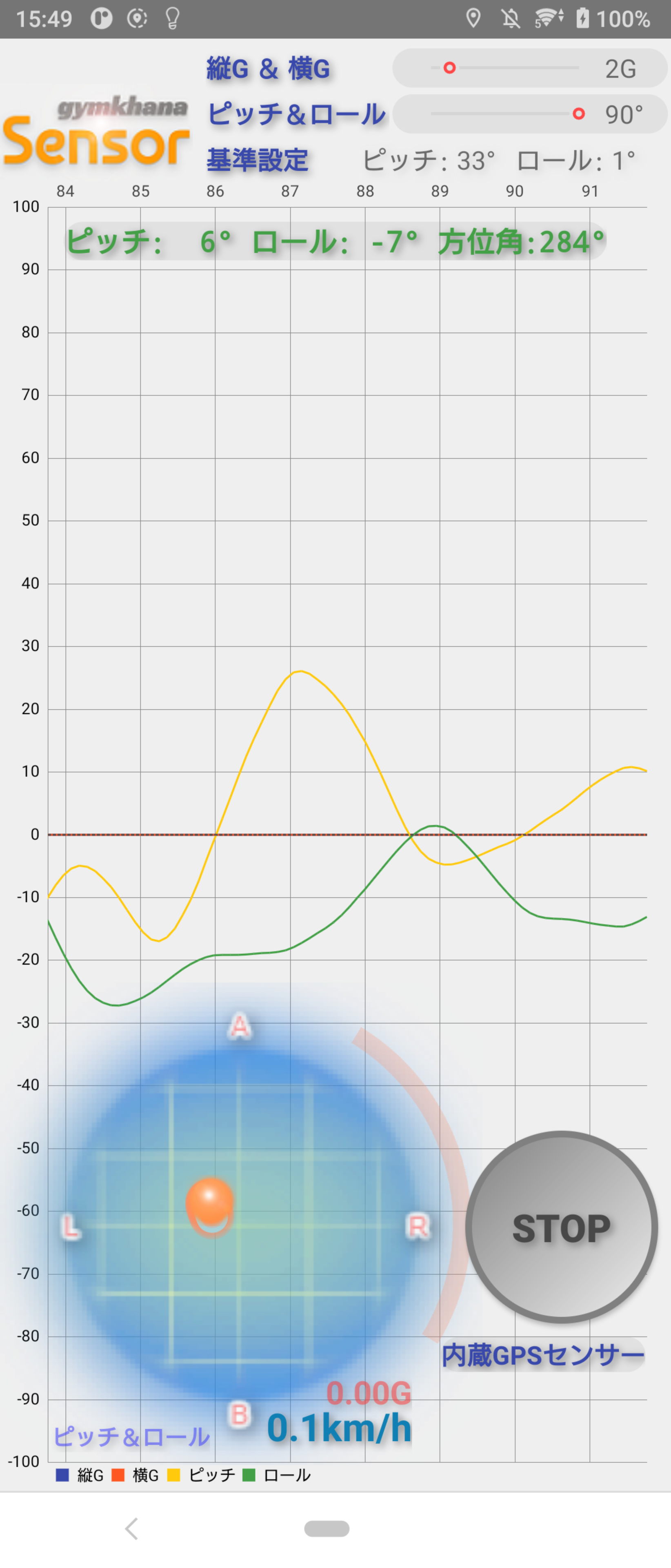Select the 縦G & 横G mode
671x1568 pixels.
click(x=268, y=69)
